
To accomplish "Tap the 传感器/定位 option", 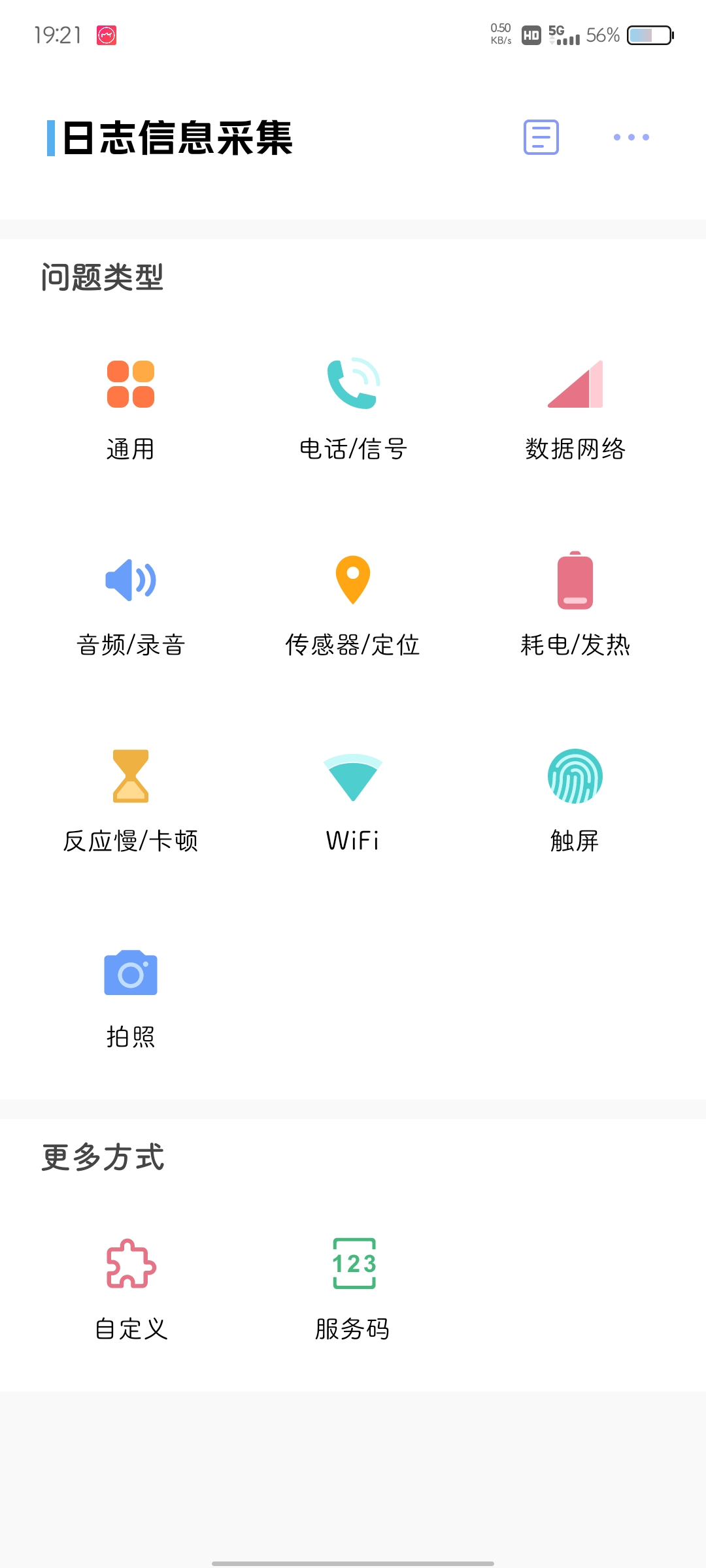I will (x=353, y=606).
